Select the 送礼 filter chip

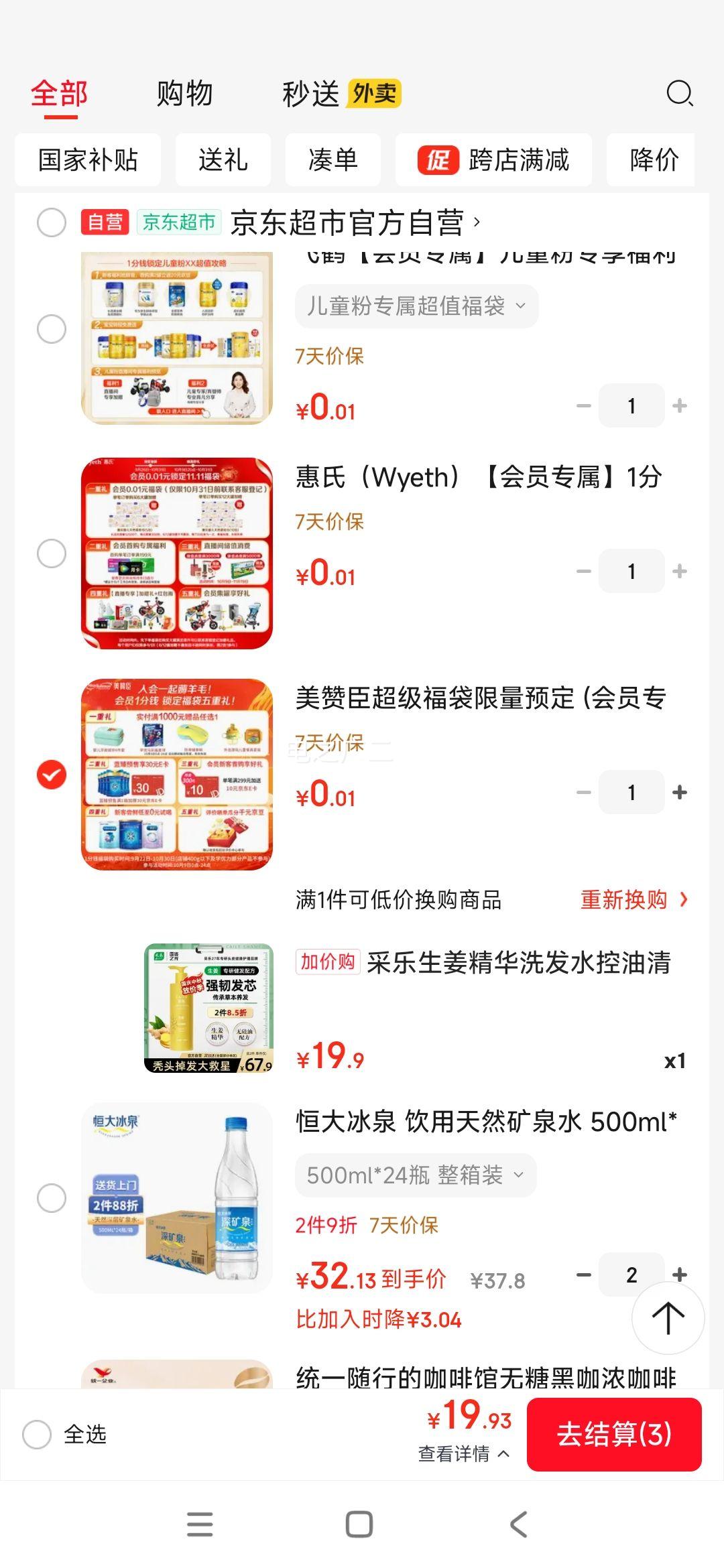[223, 160]
